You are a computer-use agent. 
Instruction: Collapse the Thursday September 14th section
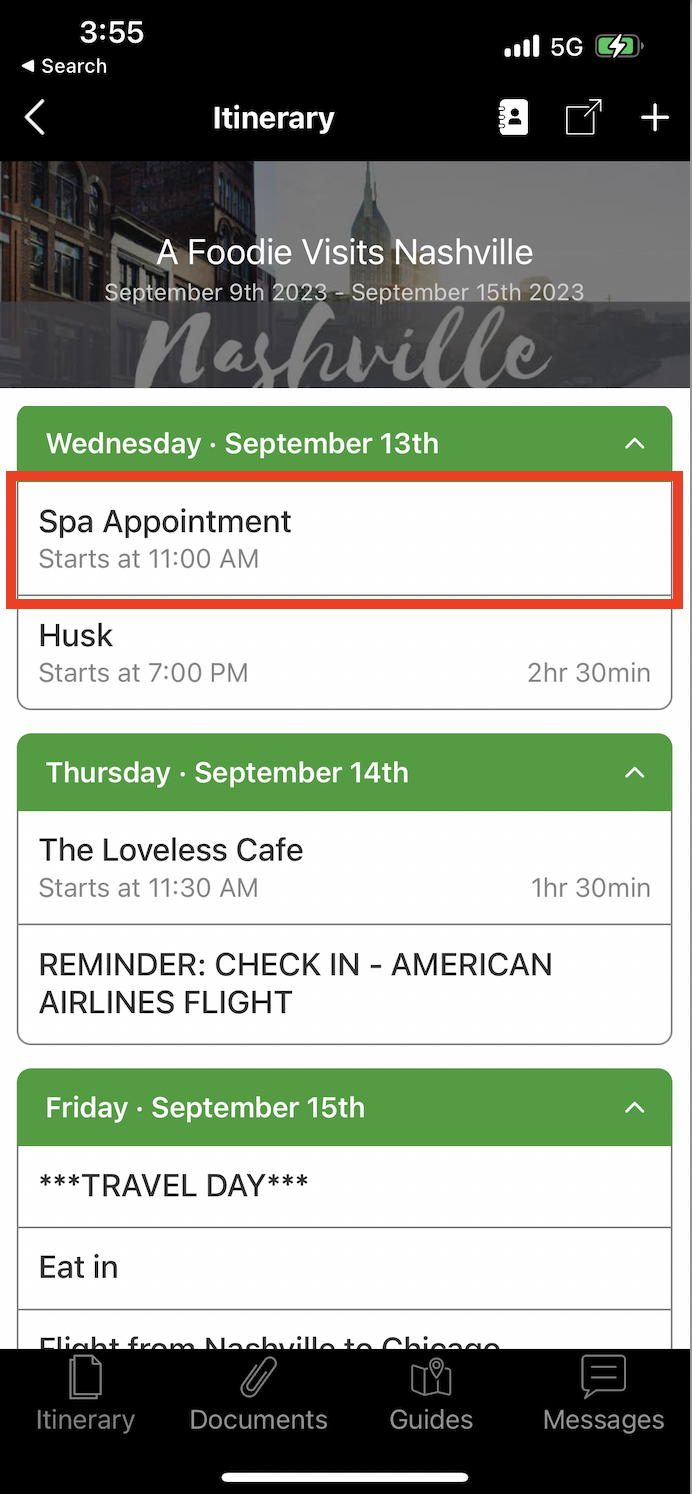(x=634, y=772)
